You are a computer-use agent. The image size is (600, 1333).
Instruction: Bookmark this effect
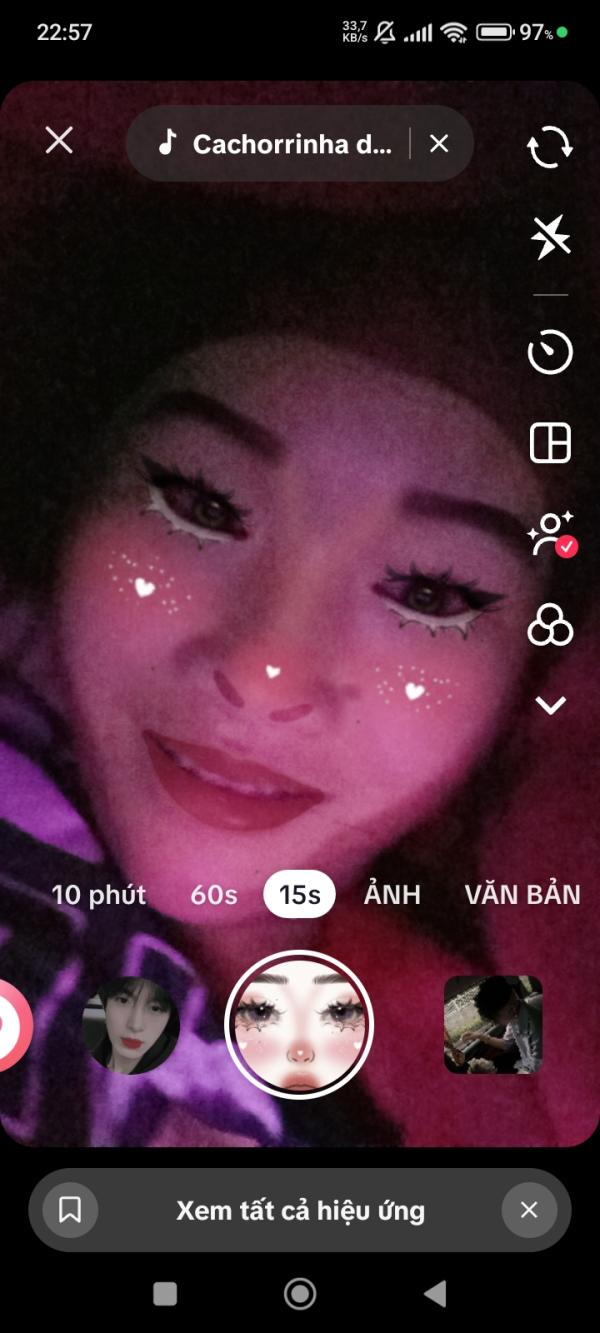coord(70,1211)
